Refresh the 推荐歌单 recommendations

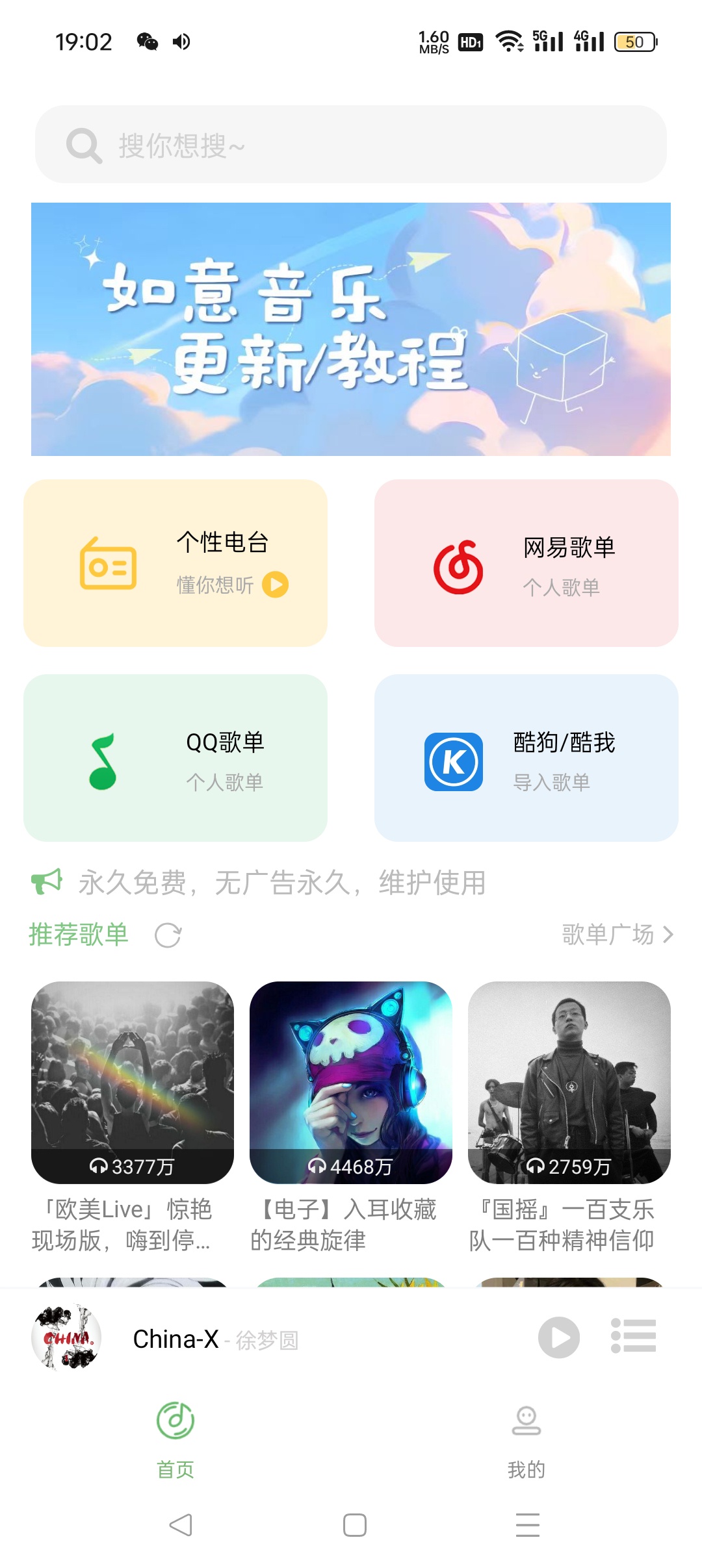click(168, 935)
